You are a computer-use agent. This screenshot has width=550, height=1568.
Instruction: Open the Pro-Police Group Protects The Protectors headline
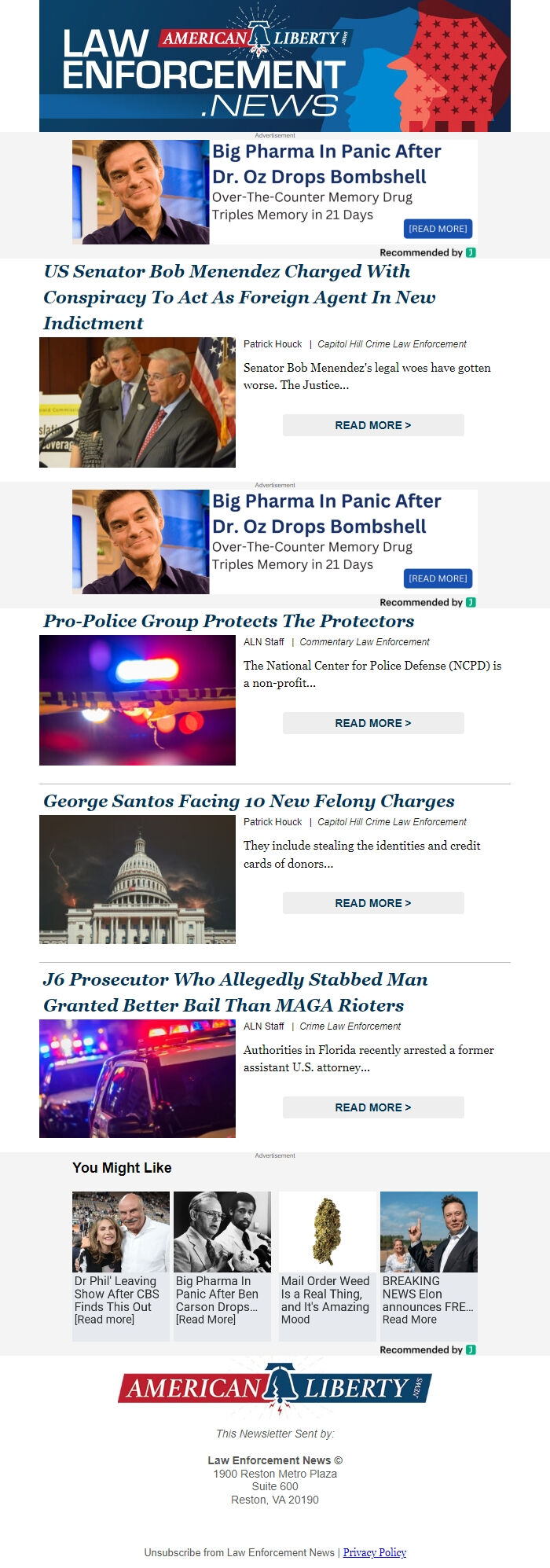(229, 621)
